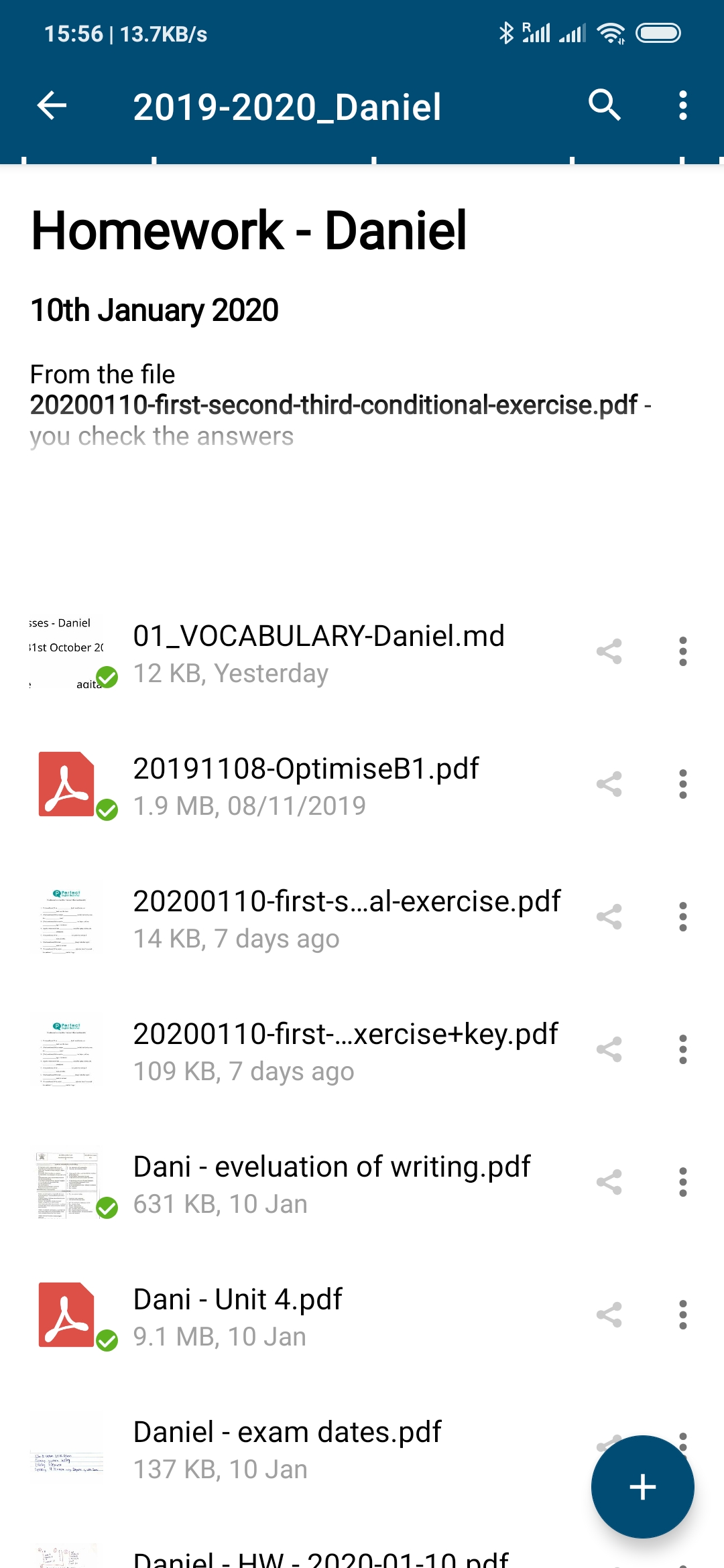The height and width of the screenshot is (1568, 724).
Task: Share the Dani - Unit 4.pdf file
Action: [609, 1314]
